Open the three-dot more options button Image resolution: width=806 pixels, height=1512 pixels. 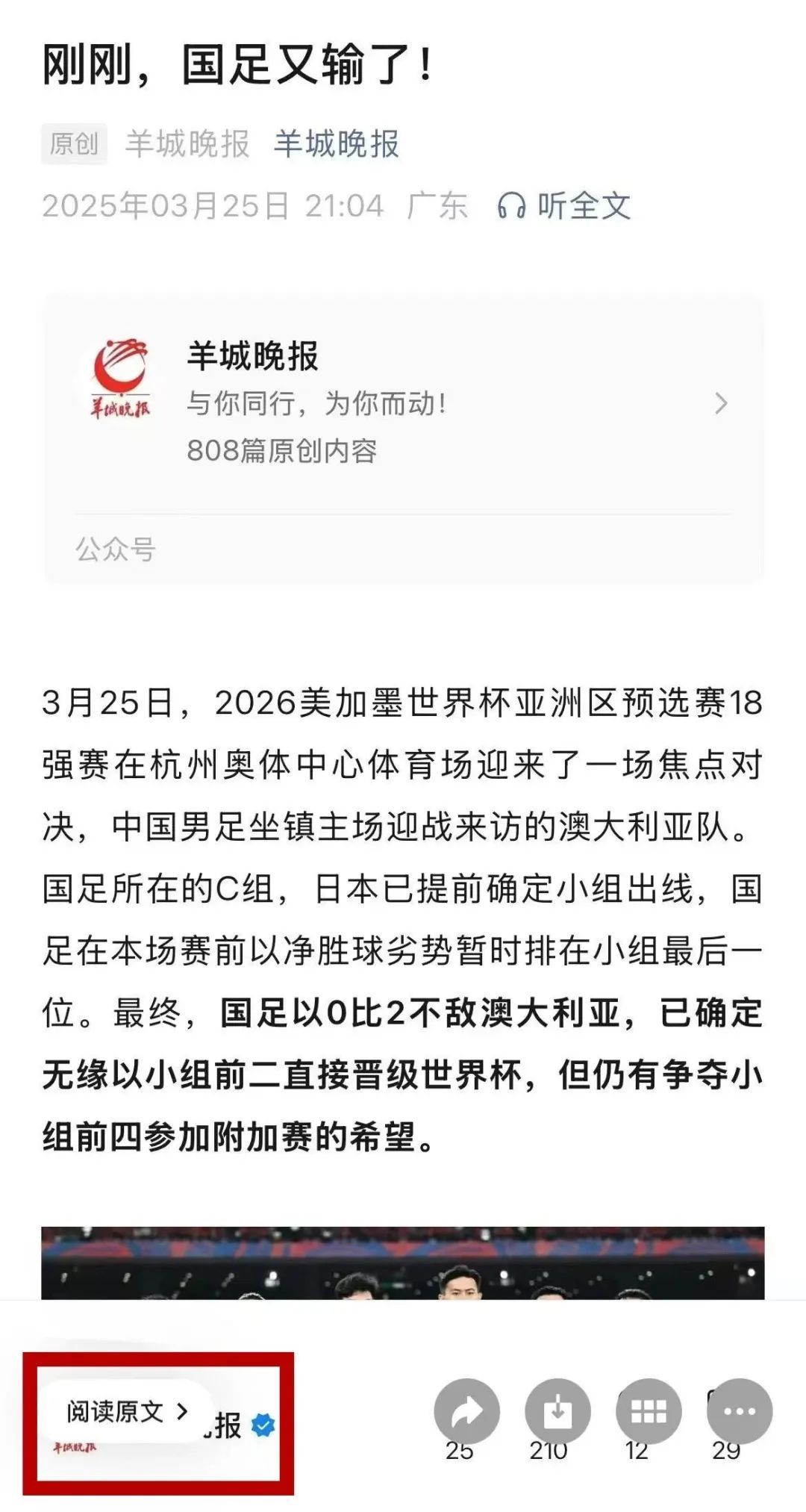pyautogui.click(x=739, y=1411)
